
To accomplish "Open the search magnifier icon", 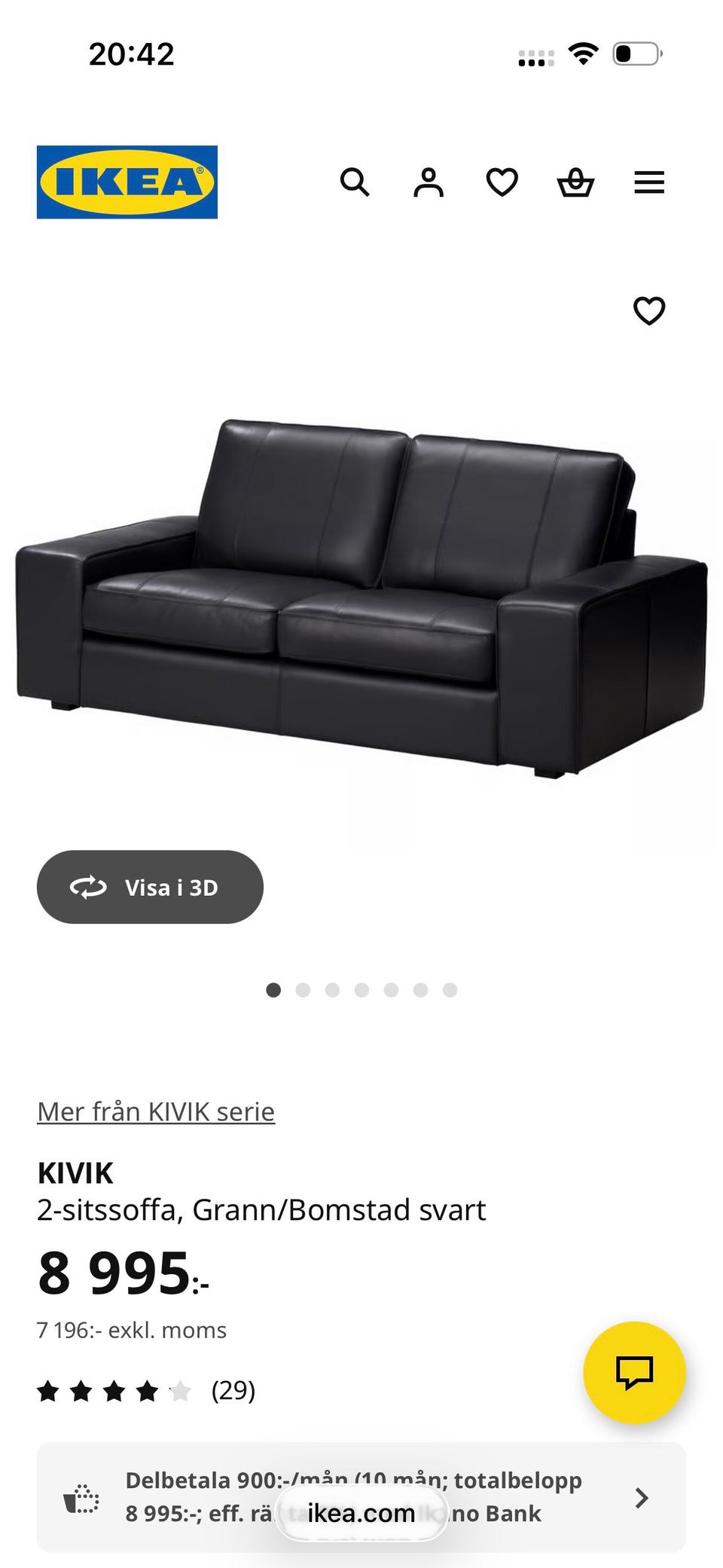I will [355, 182].
